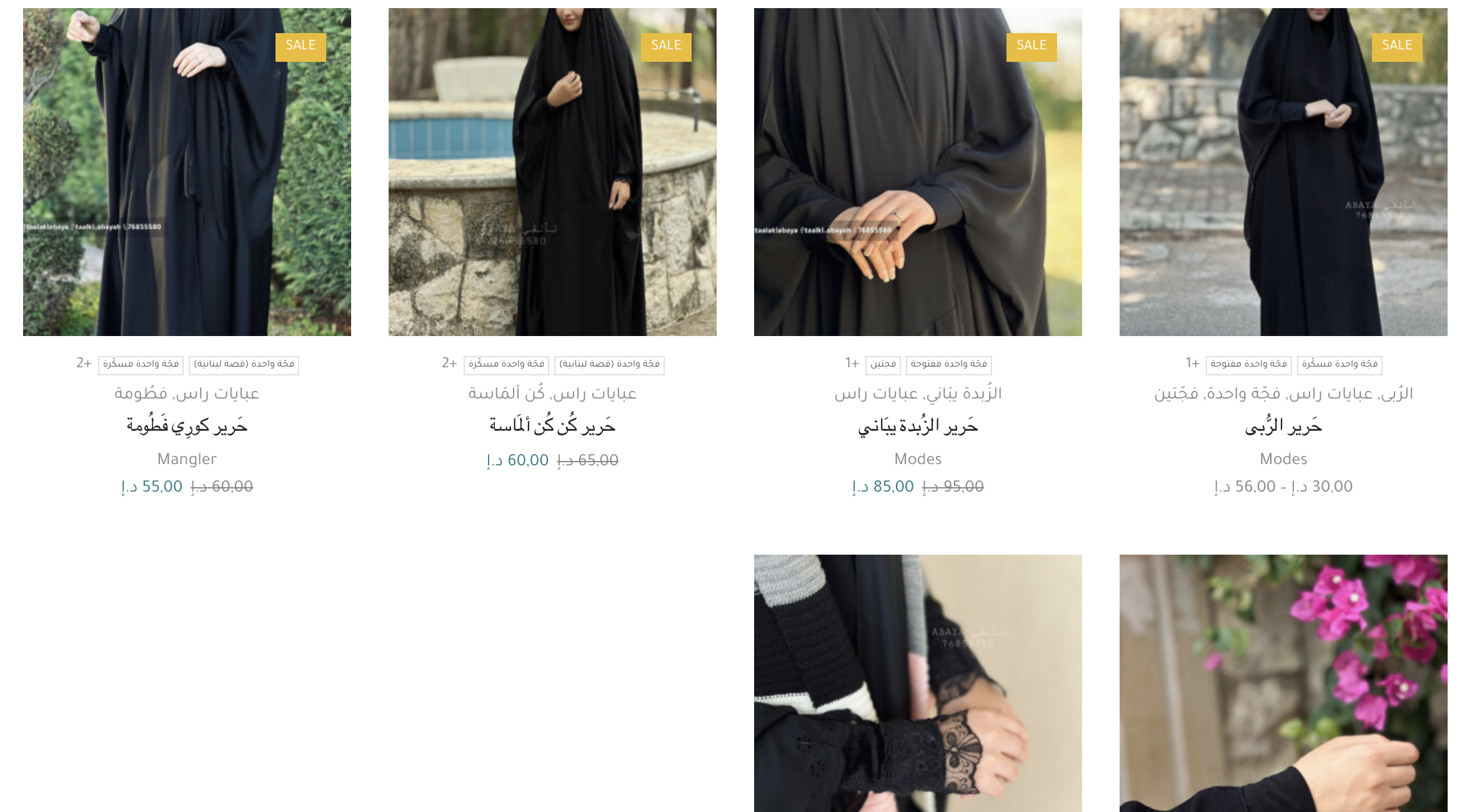Open the حَرير كورِي فَطُومة product image
Screen dimensions: 1462x812
click(187, 172)
